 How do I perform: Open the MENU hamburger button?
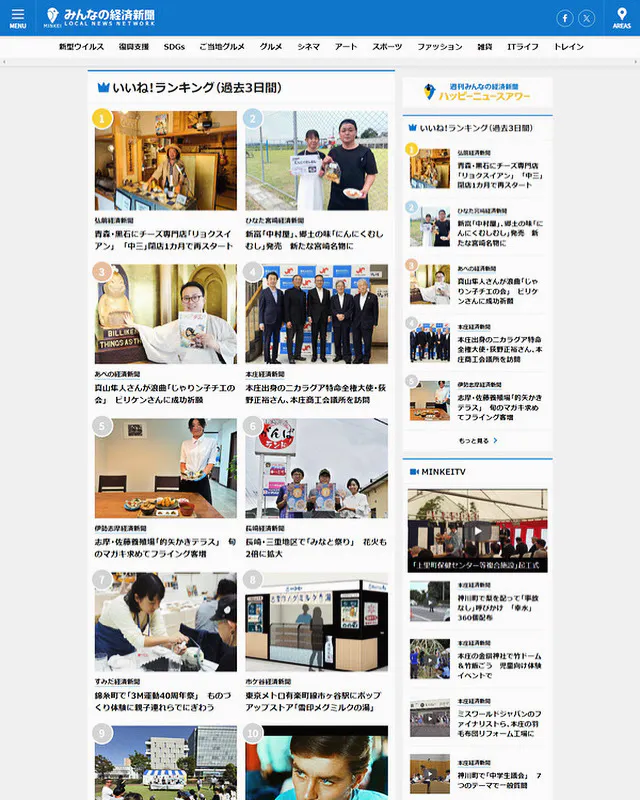[17, 18]
